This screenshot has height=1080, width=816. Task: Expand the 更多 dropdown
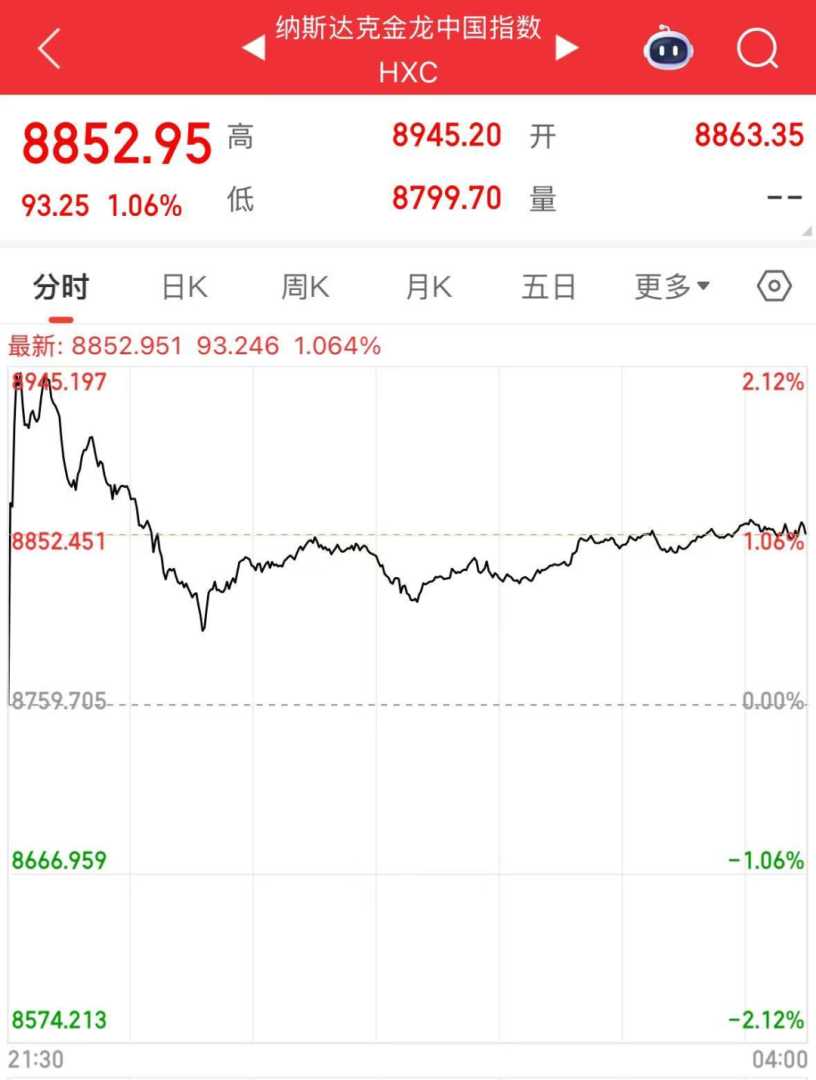point(672,288)
